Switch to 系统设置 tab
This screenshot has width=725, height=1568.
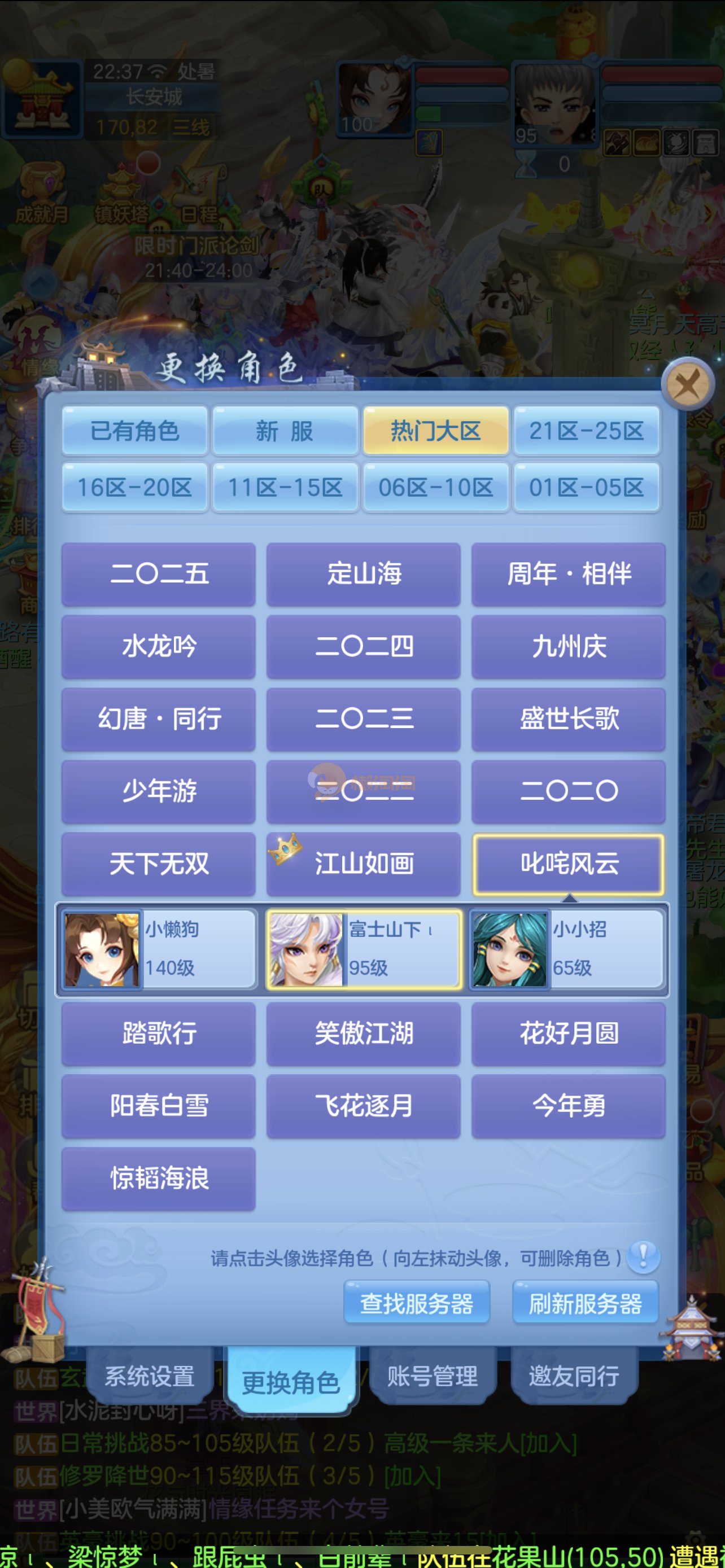[x=150, y=1375]
